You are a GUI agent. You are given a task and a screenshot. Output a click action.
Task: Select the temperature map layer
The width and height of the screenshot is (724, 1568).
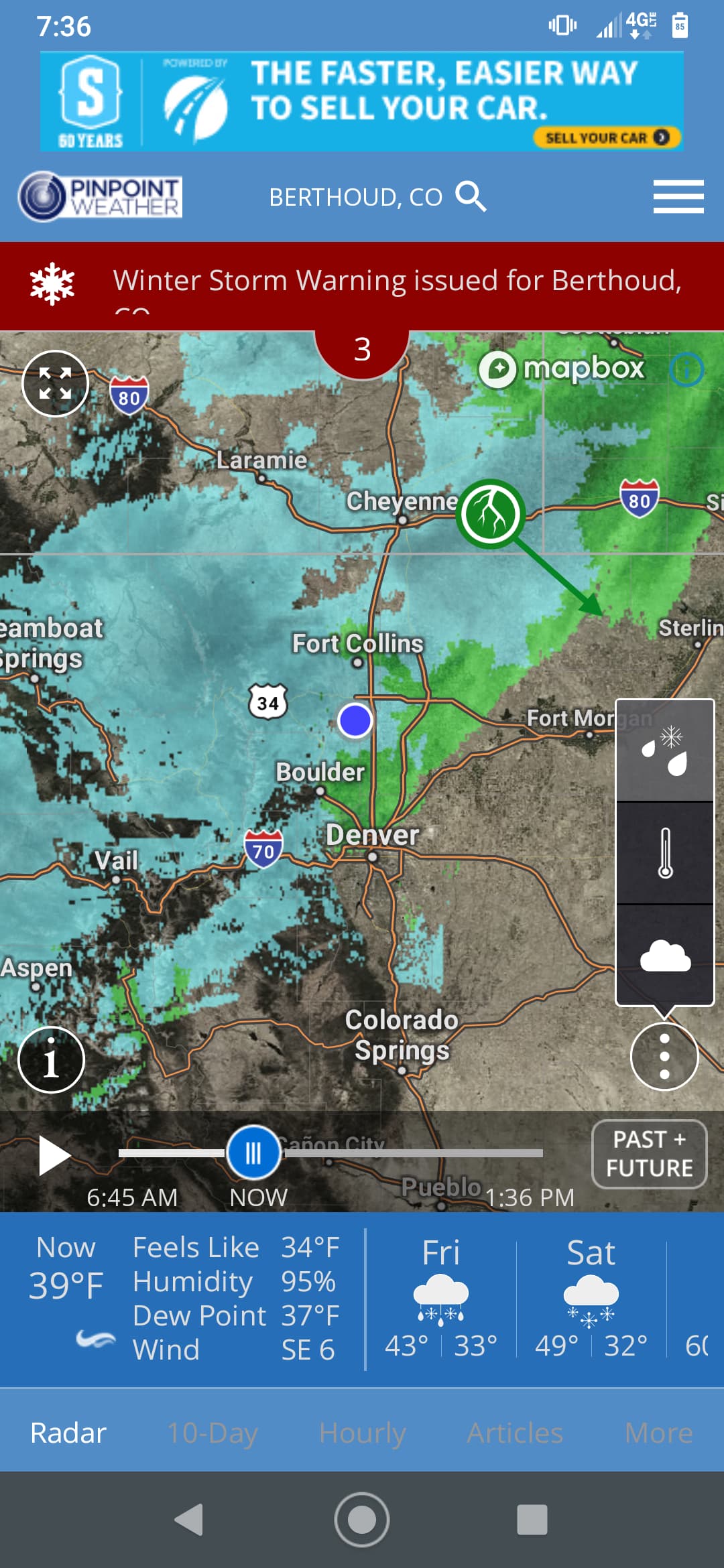[664, 852]
